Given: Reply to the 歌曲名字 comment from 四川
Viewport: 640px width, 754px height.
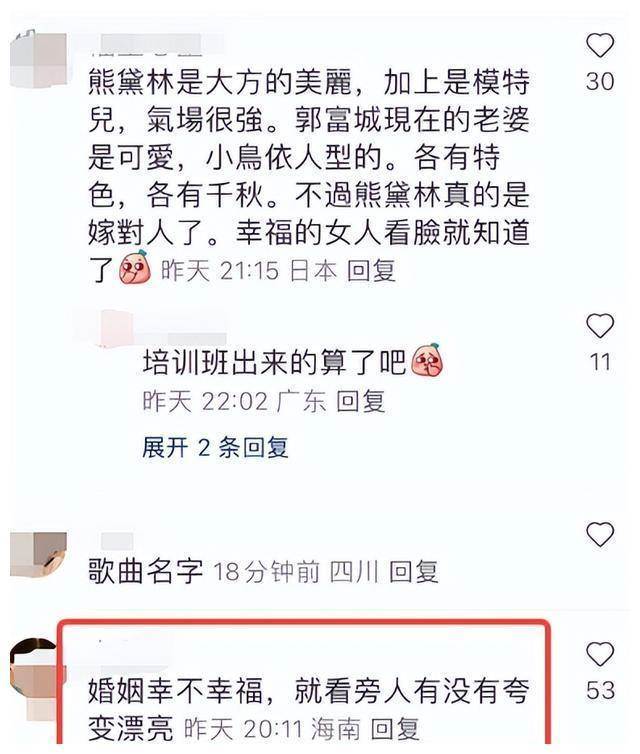Looking at the screenshot, I should (413, 571).
